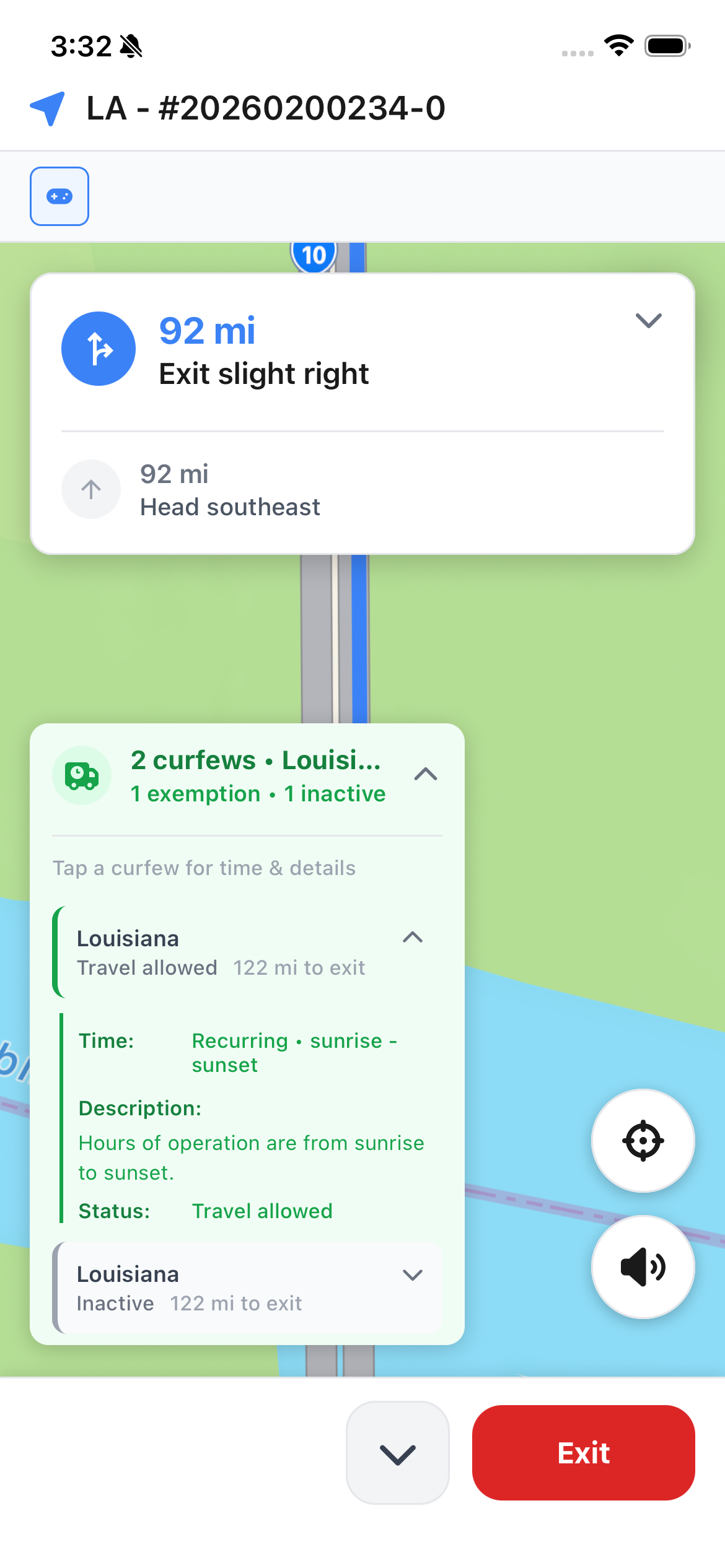
Task: Tap the red Exit button
Action: point(583,1452)
